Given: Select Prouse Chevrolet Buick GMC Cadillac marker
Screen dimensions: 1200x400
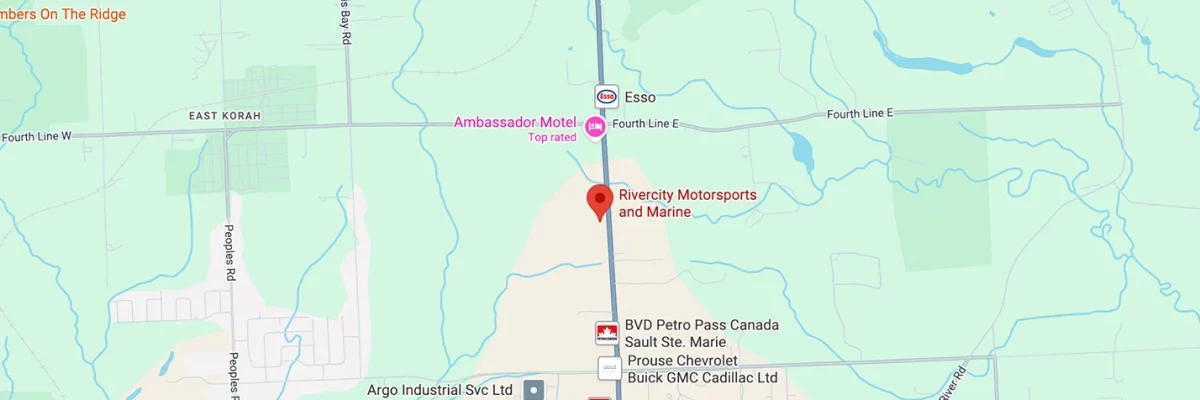Looking at the screenshot, I should (609, 368).
